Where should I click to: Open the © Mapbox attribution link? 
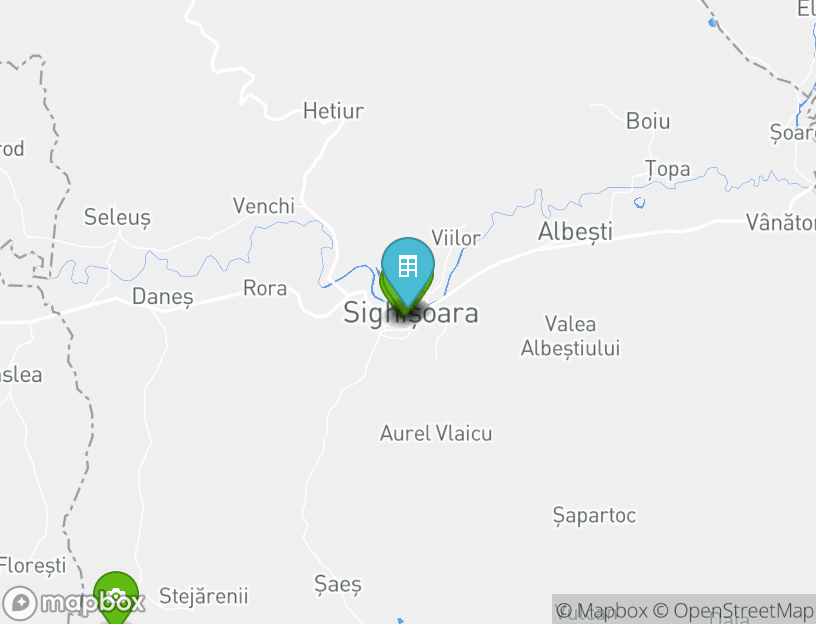(x=602, y=610)
